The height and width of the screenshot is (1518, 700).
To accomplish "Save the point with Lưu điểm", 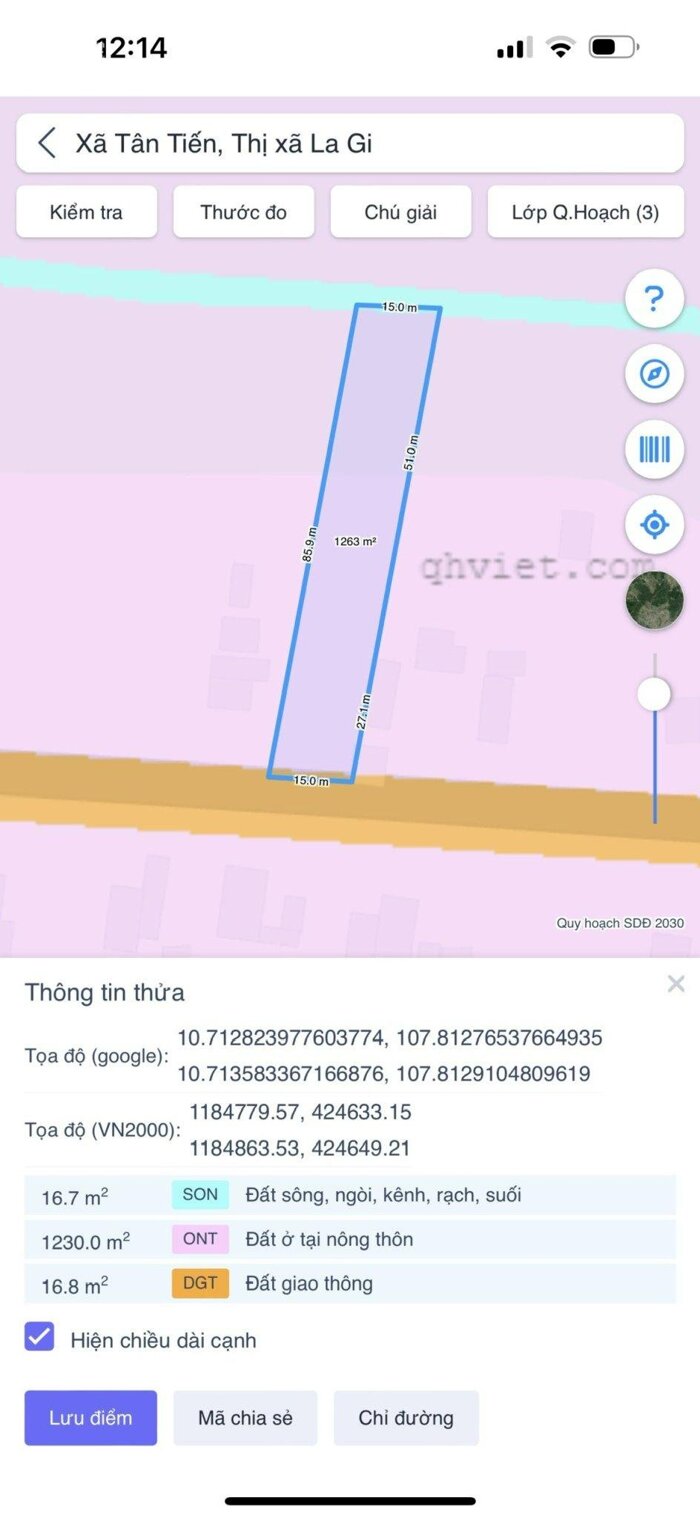I will coord(91,1417).
